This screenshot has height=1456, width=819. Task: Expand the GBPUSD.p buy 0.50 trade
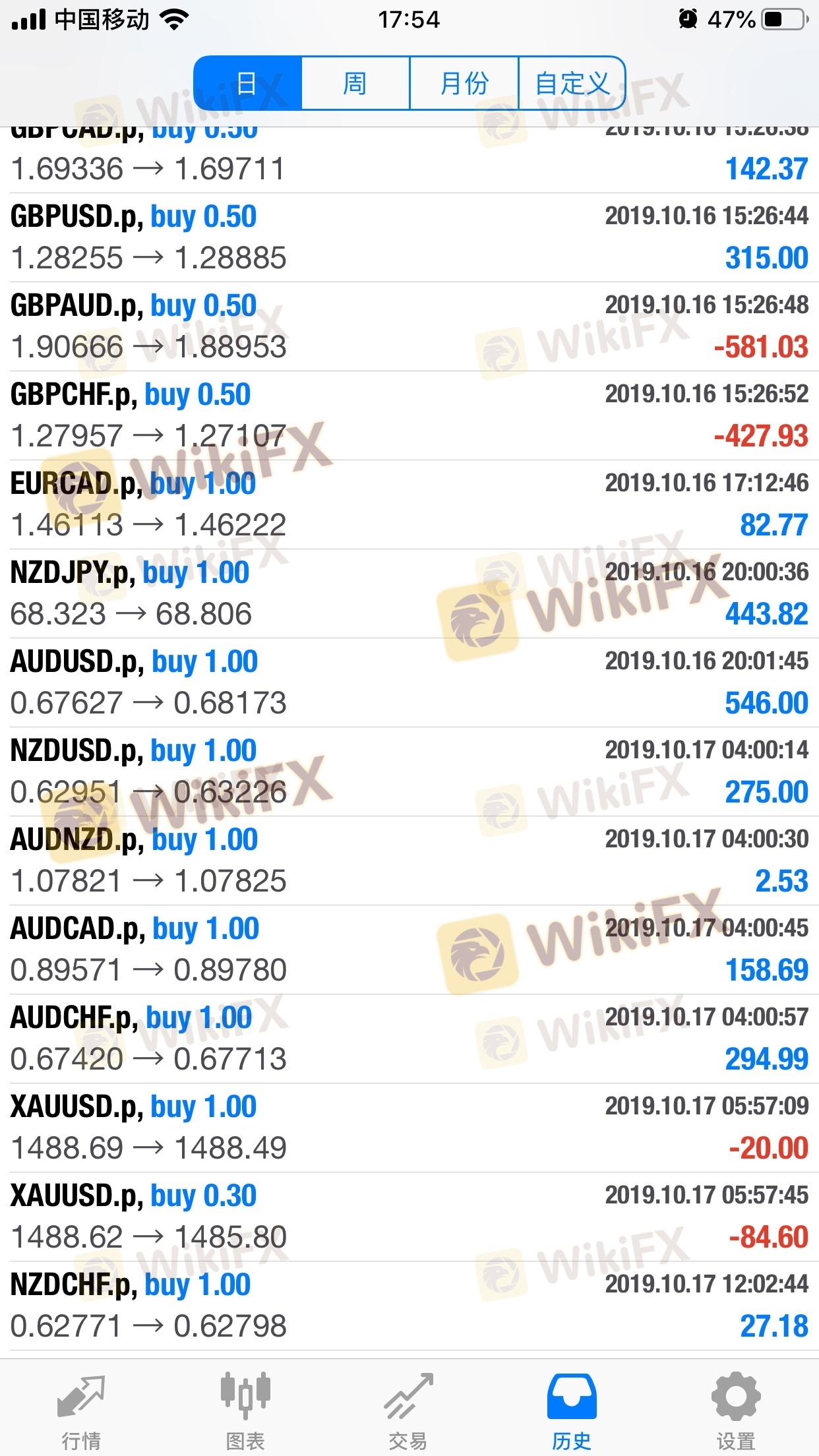click(409, 237)
